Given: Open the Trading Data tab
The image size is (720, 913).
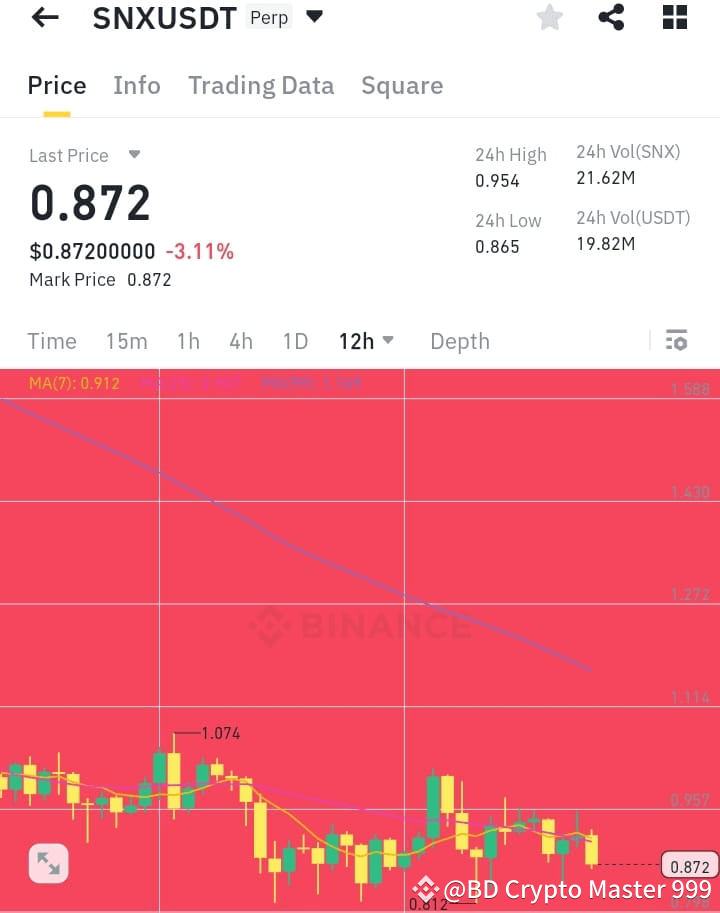Looking at the screenshot, I should tap(261, 86).
